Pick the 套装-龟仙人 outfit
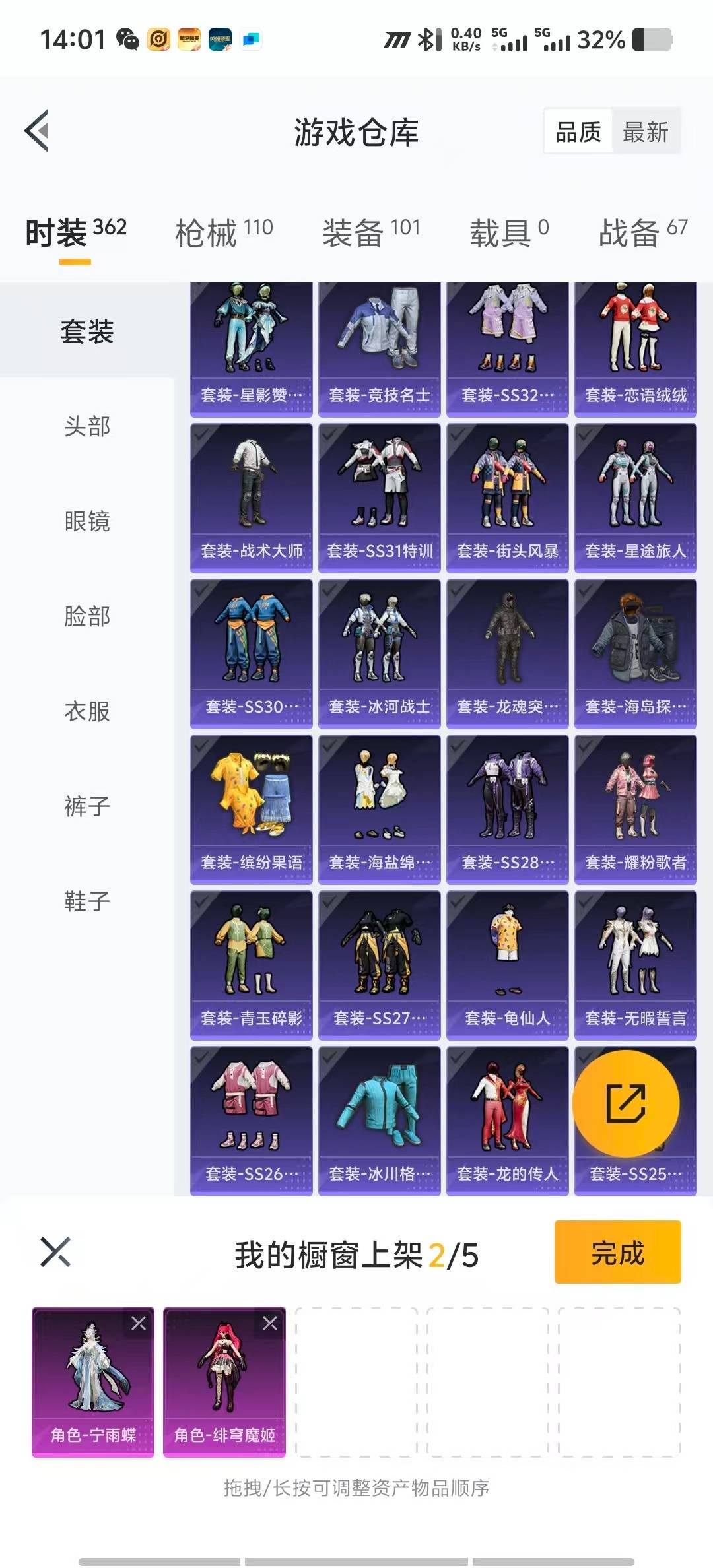713x1568 pixels. tap(507, 965)
